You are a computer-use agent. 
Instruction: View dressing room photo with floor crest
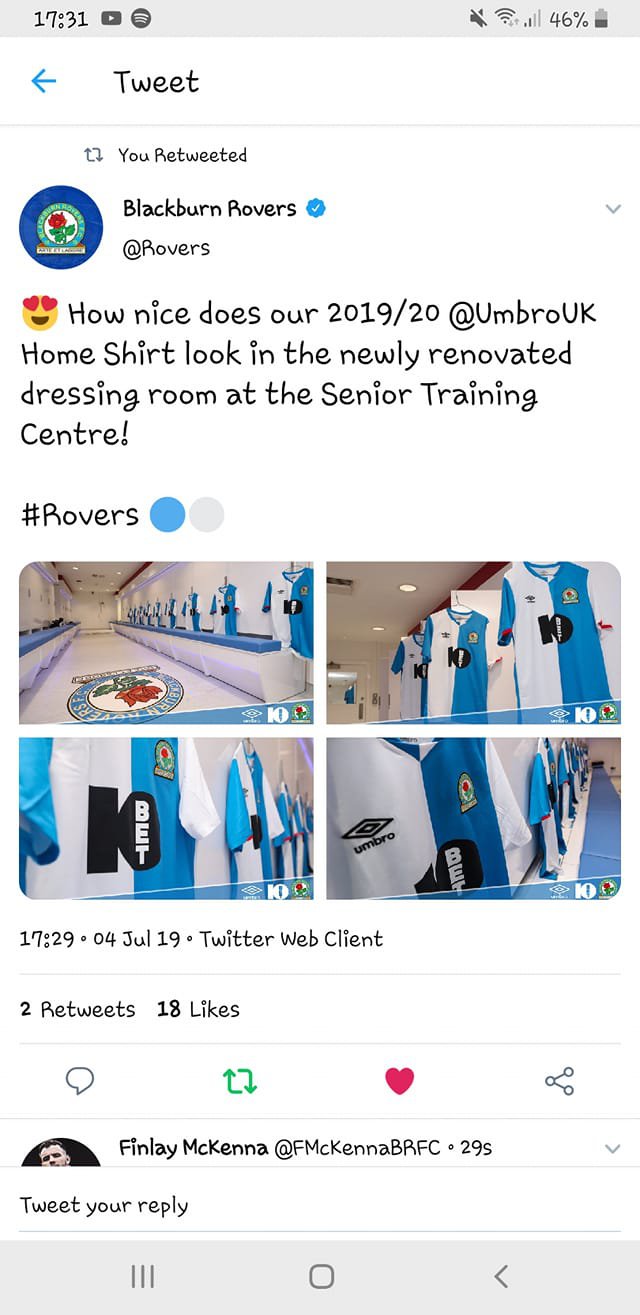click(x=166, y=642)
